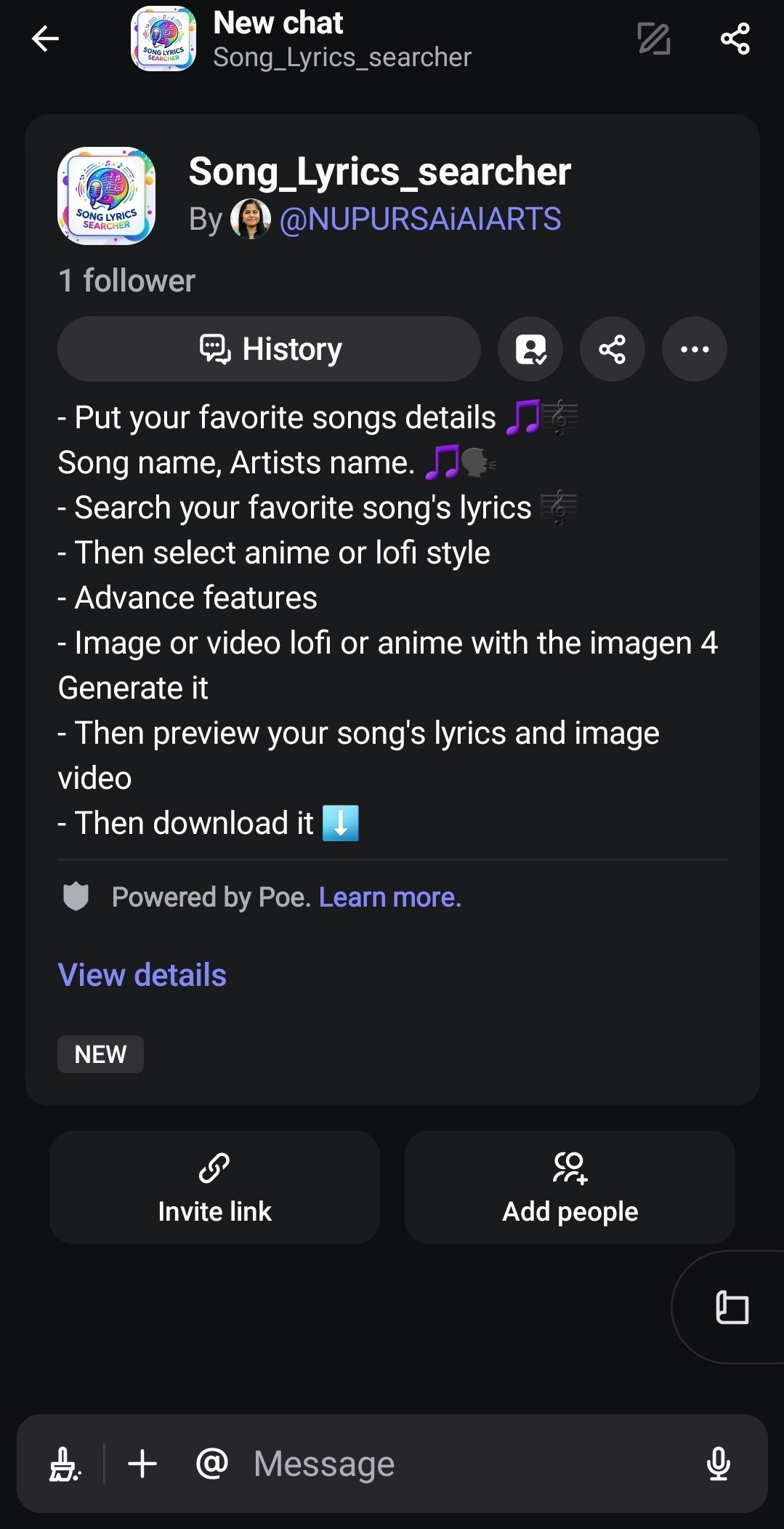Screen dimensions: 784x1529
Task: Tap the Song_Lyrics_searcher bot avatar
Action: click(105, 197)
